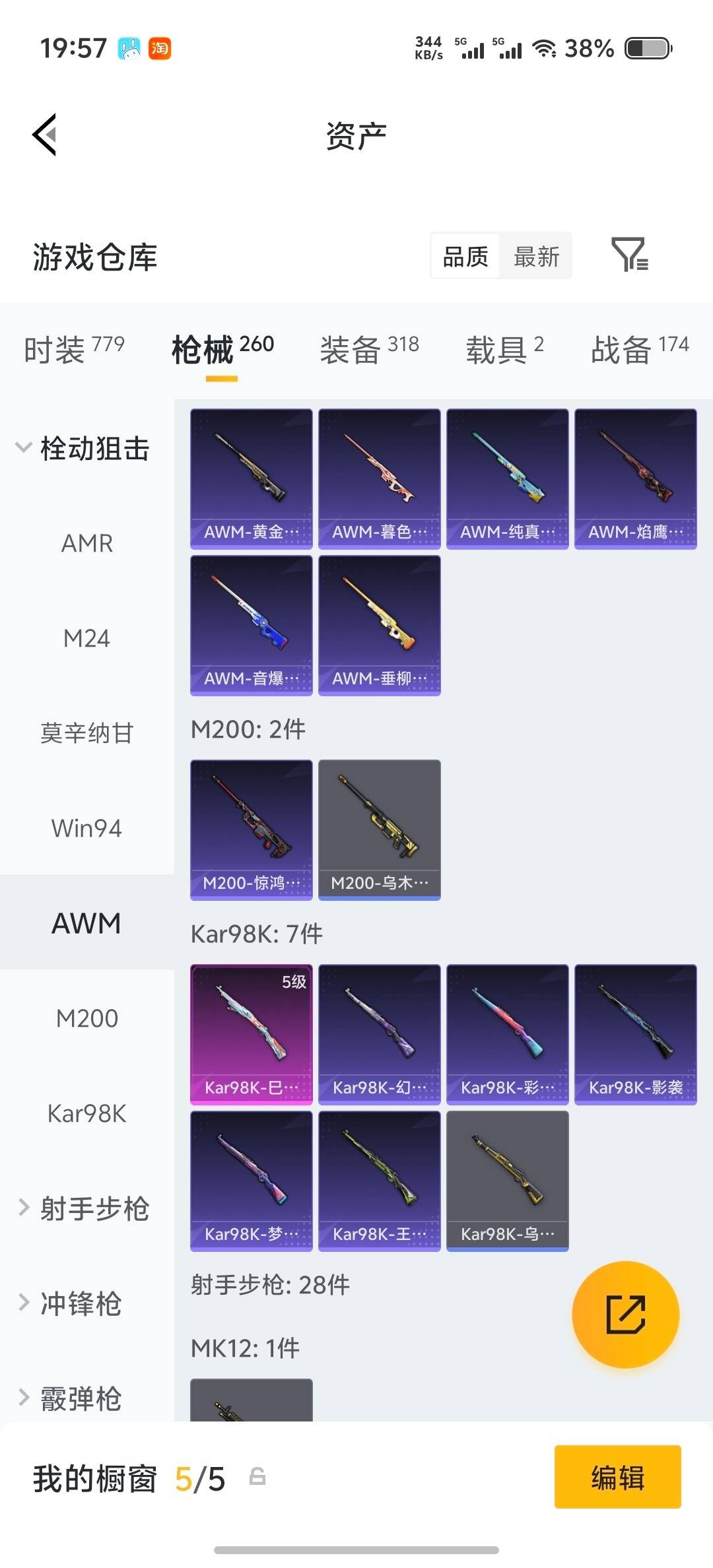Switch sorting to 最新
Viewport: 713px width, 1568px height.
[536, 256]
